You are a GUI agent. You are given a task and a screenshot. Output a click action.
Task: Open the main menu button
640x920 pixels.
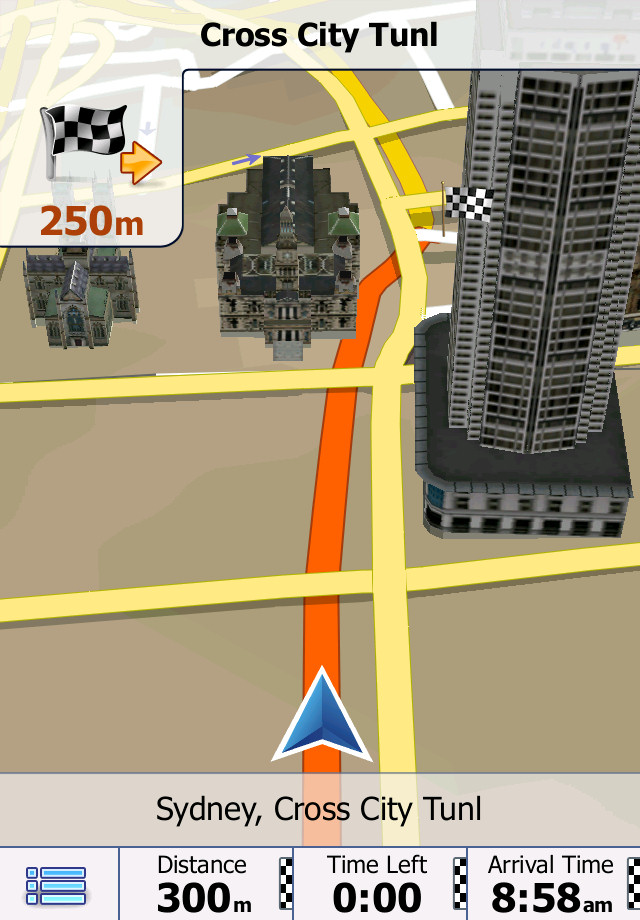(x=57, y=884)
